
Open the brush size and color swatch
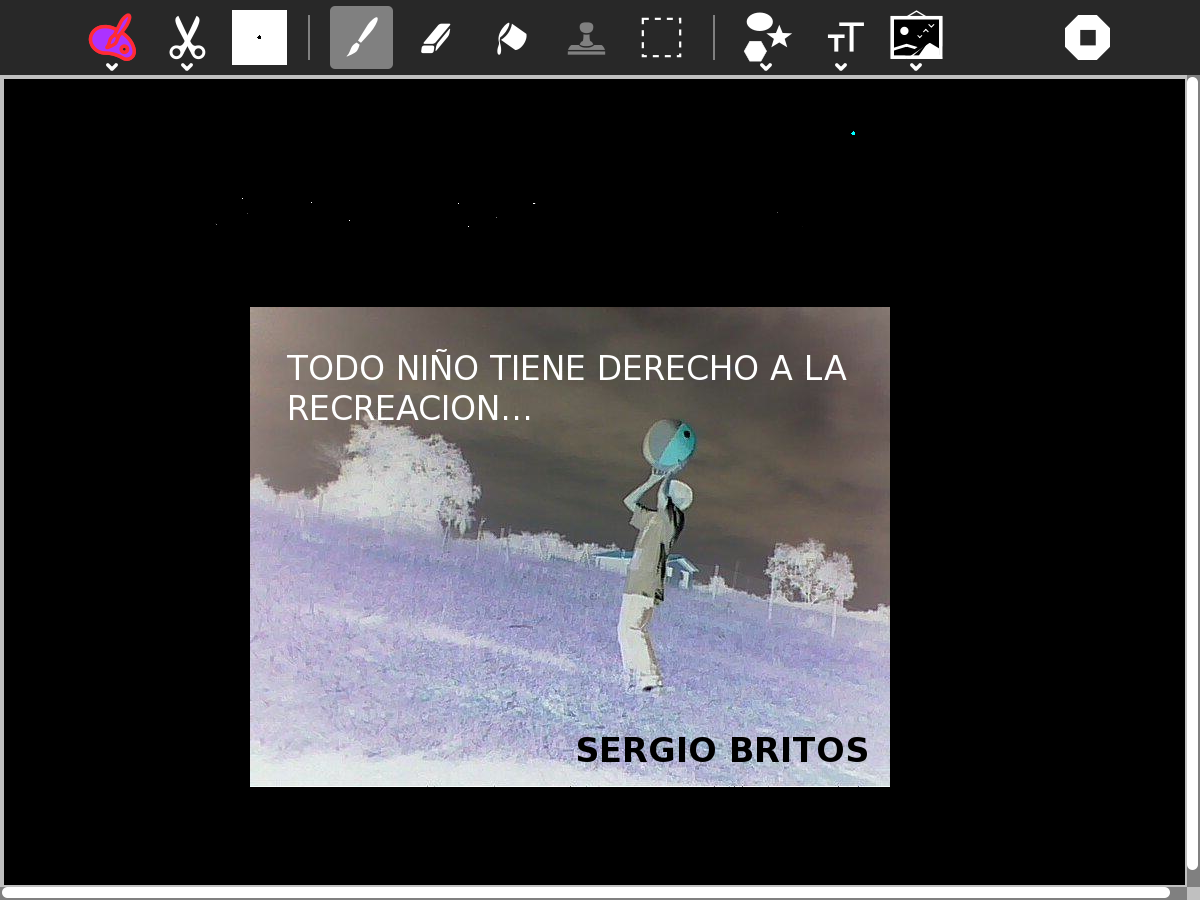coord(259,38)
